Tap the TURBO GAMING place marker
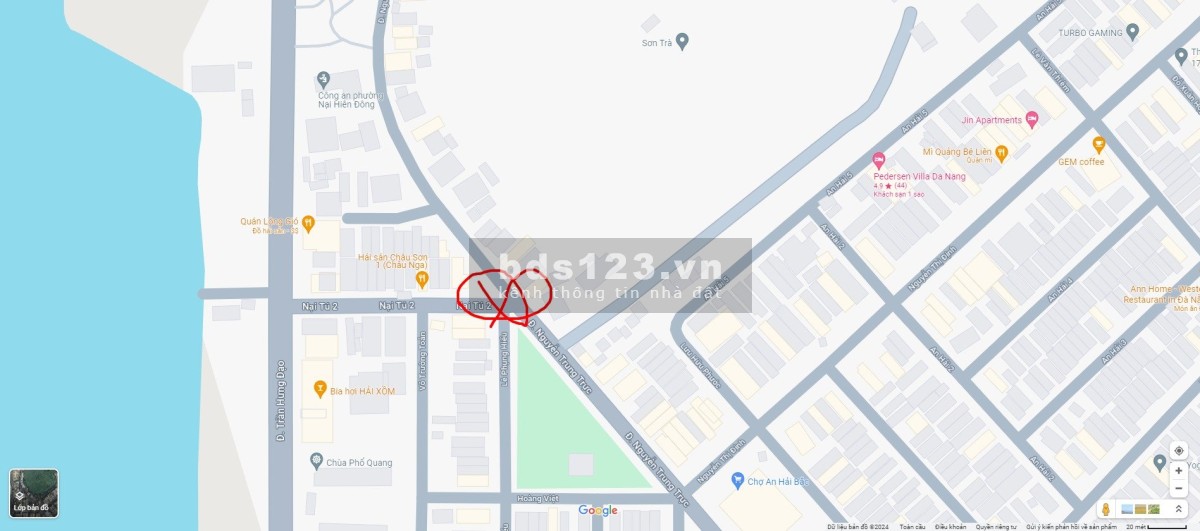 1132,32
